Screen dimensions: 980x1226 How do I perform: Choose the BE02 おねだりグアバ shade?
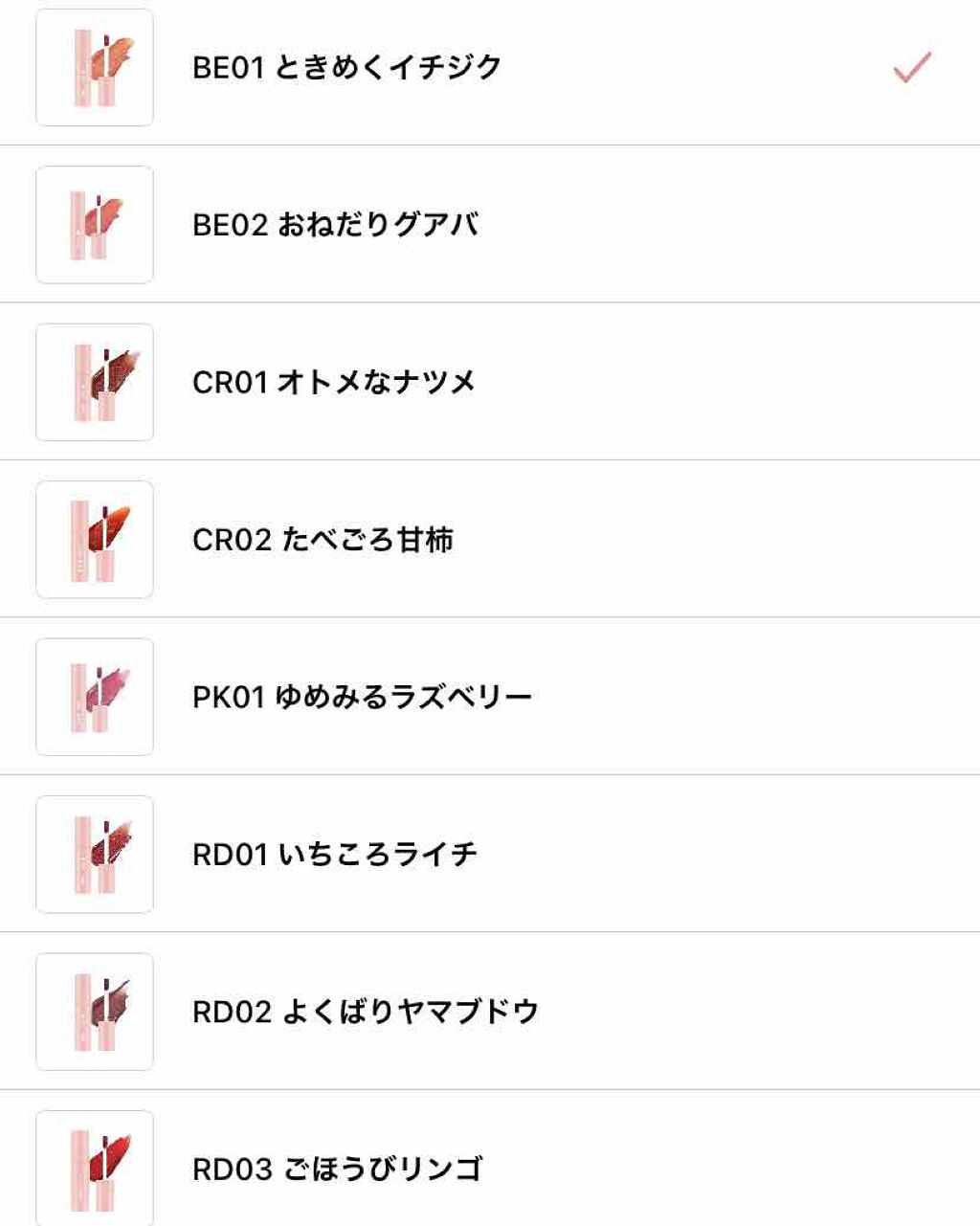(335, 225)
